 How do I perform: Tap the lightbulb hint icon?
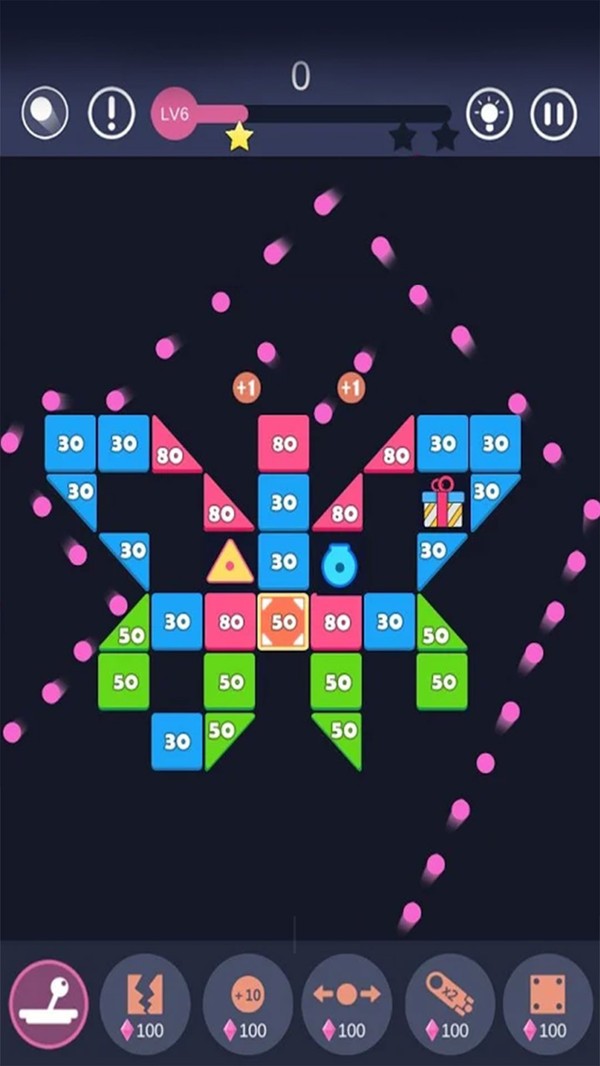(489, 113)
